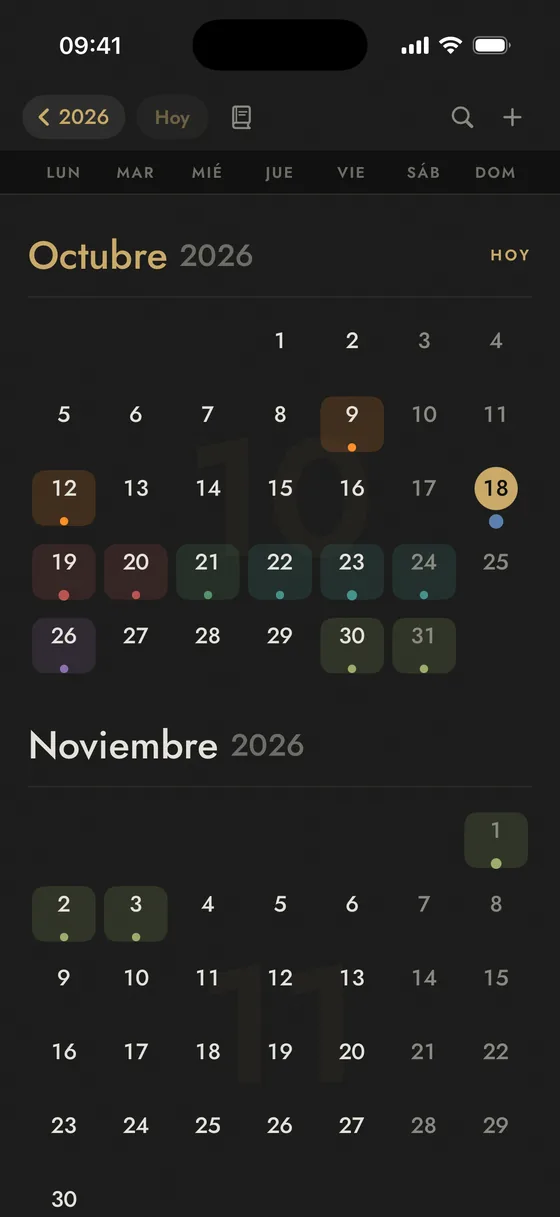560x1217 pixels.
Task: Select October 12
Action: coord(64,497)
